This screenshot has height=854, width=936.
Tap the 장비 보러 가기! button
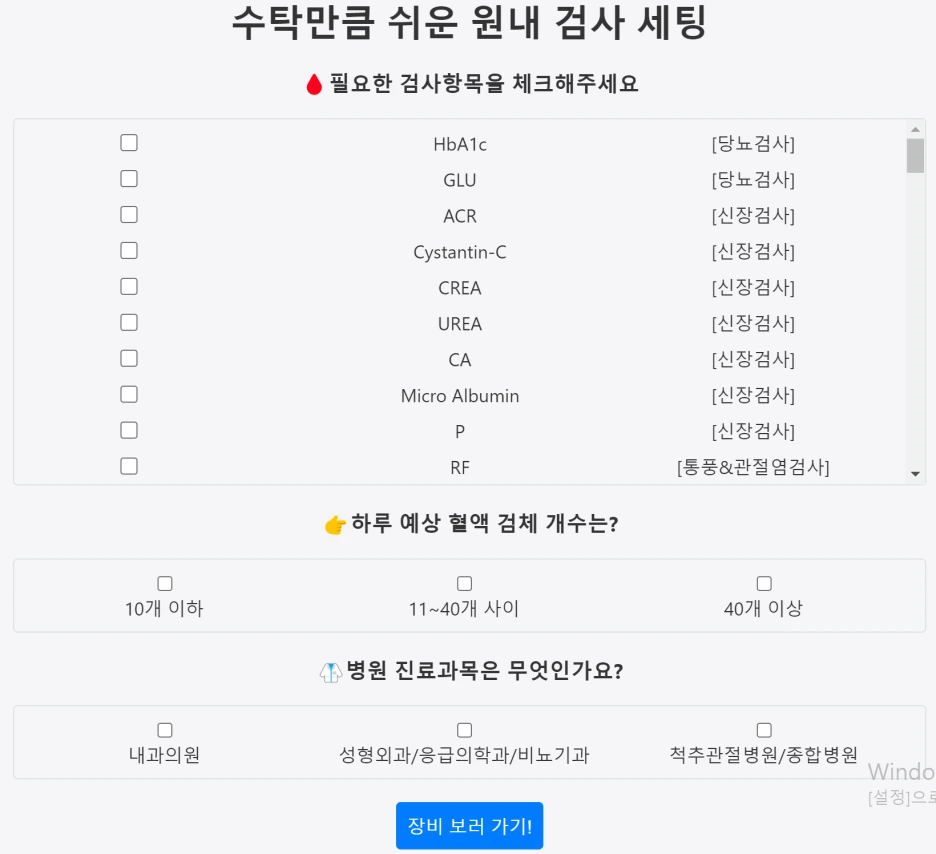[469, 825]
